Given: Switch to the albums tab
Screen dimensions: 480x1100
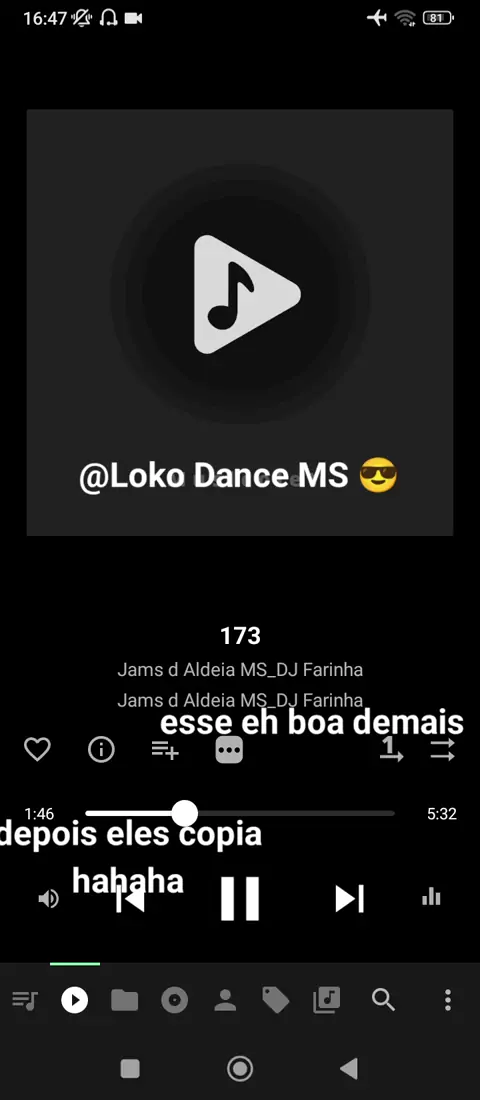Looking at the screenshot, I should pos(174,1000).
